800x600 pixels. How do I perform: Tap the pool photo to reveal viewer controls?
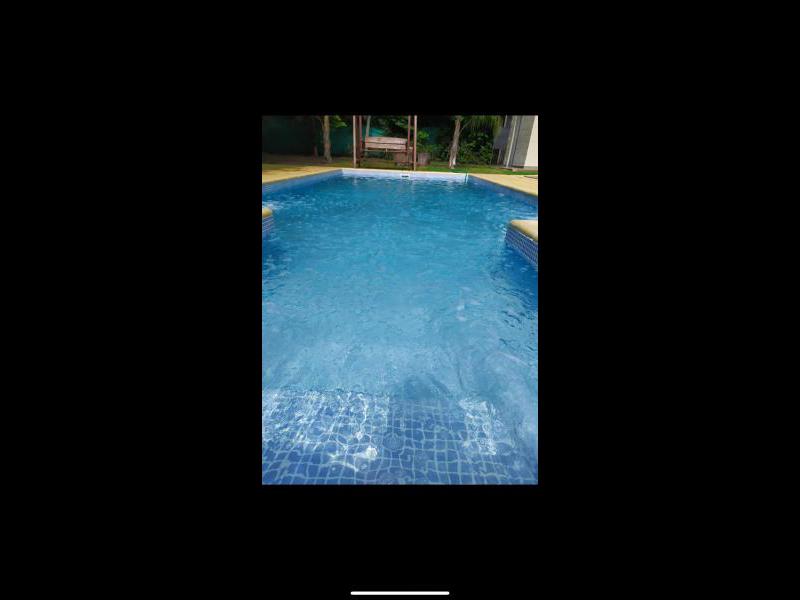point(400,300)
